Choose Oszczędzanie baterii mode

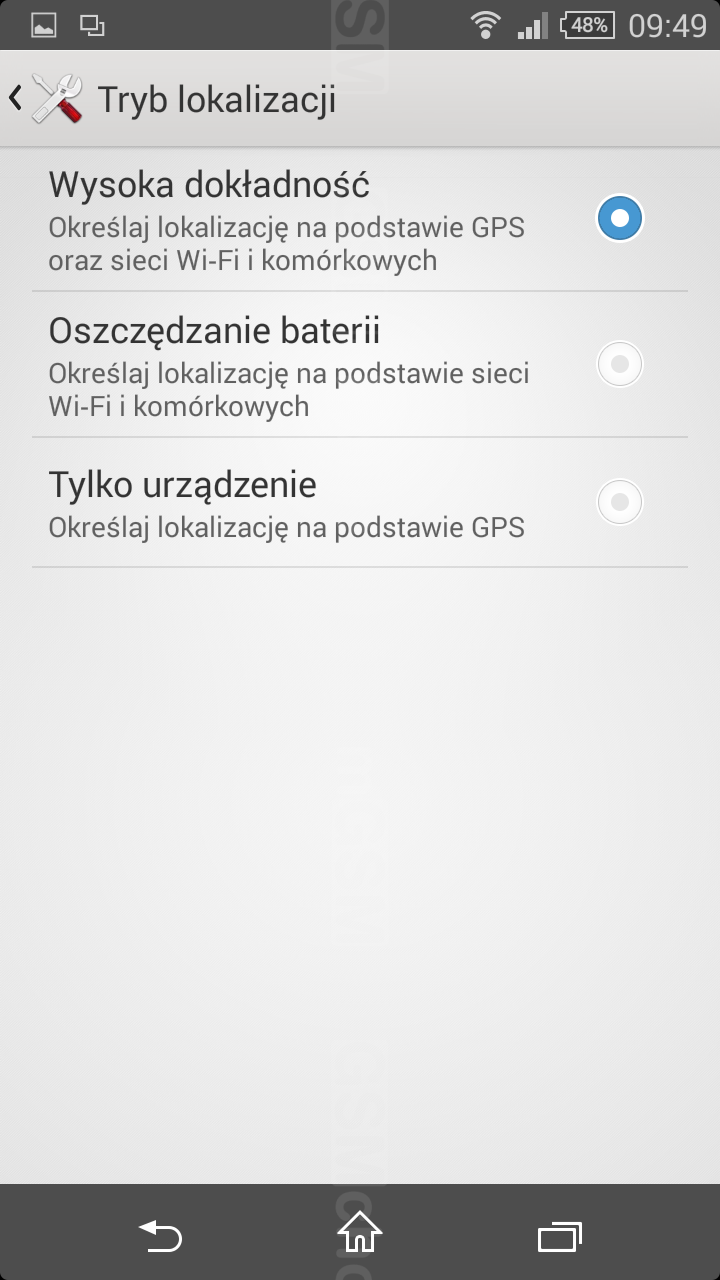360,365
